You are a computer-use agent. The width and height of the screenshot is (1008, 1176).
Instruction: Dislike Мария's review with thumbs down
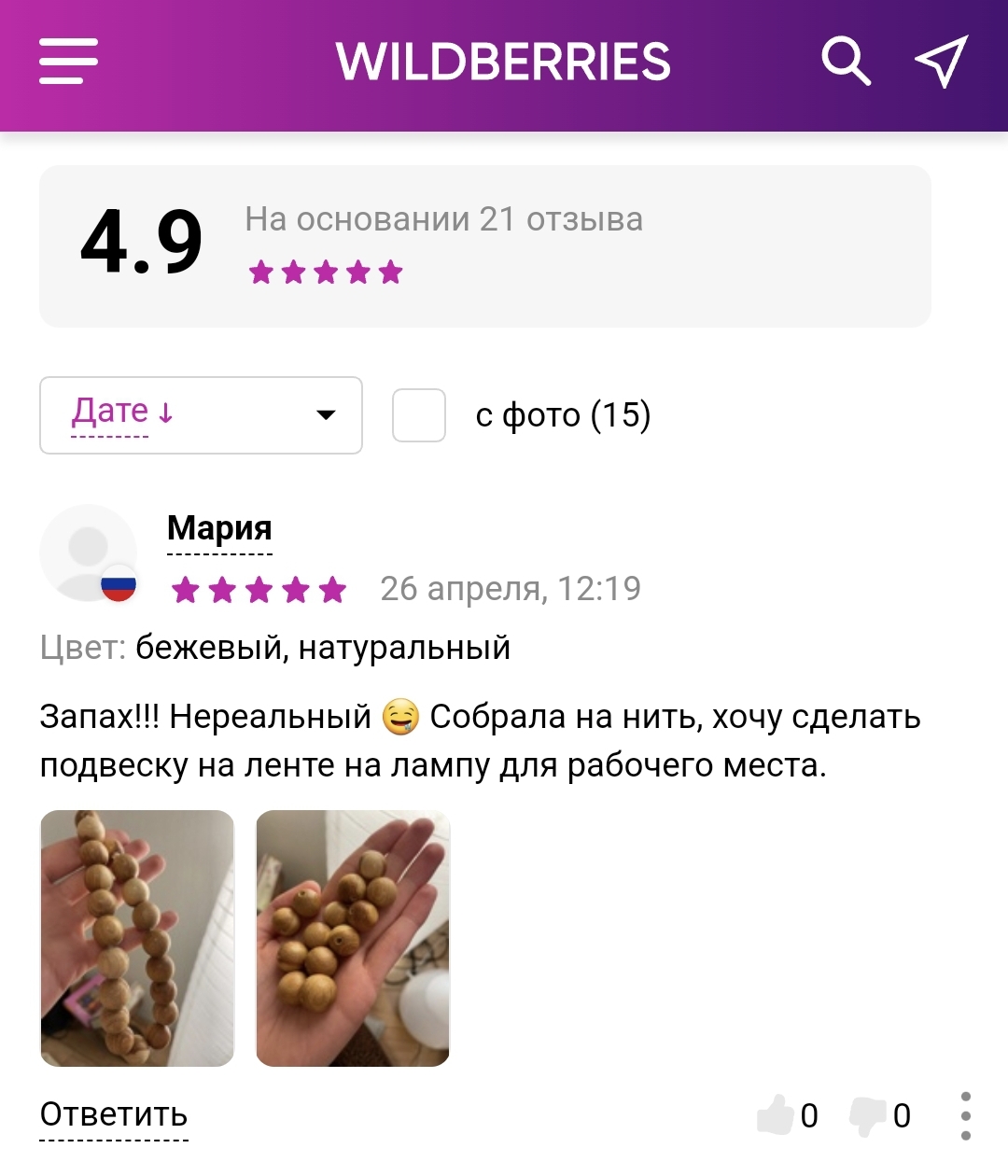(x=867, y=1114)
